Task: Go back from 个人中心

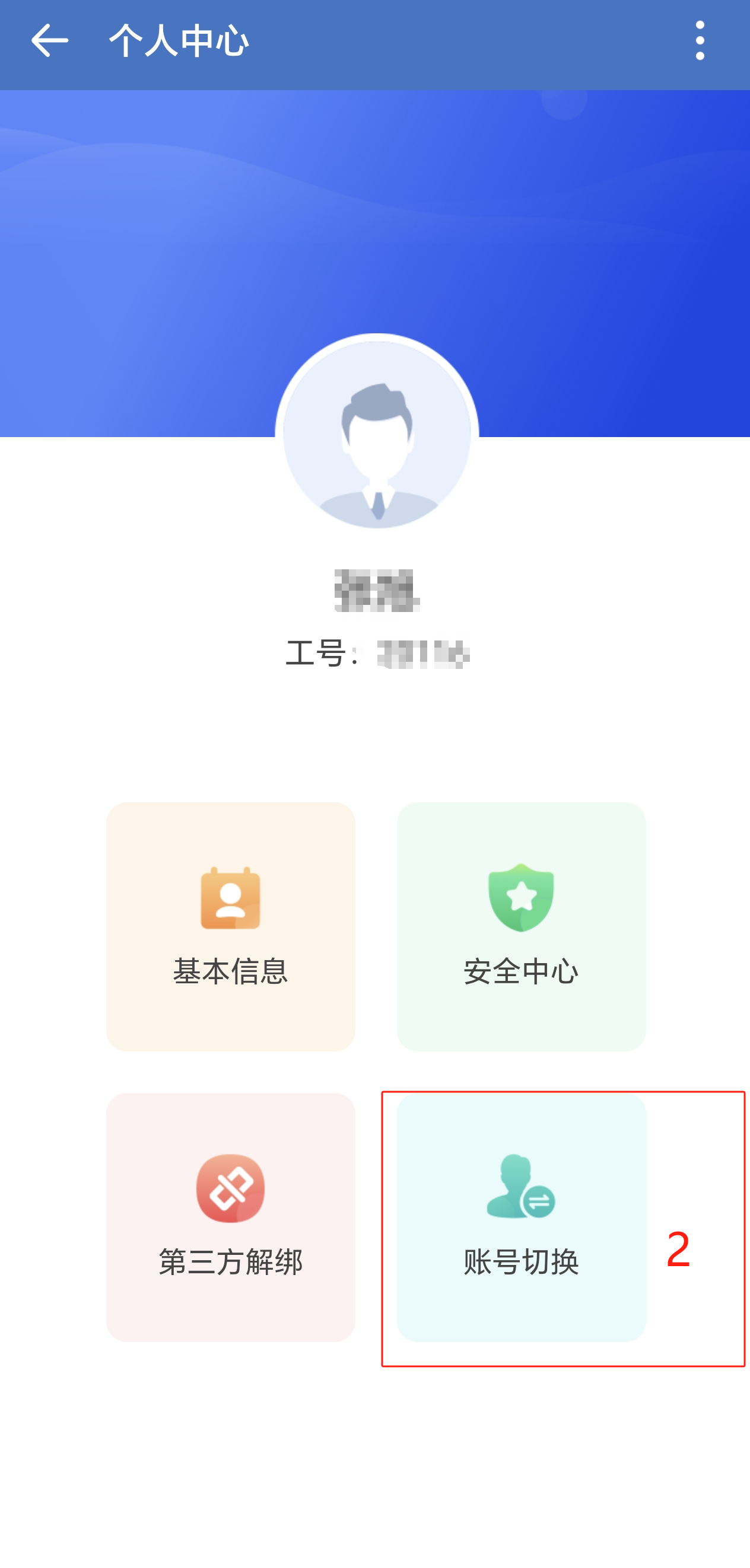Action: [x=49, y=42]
